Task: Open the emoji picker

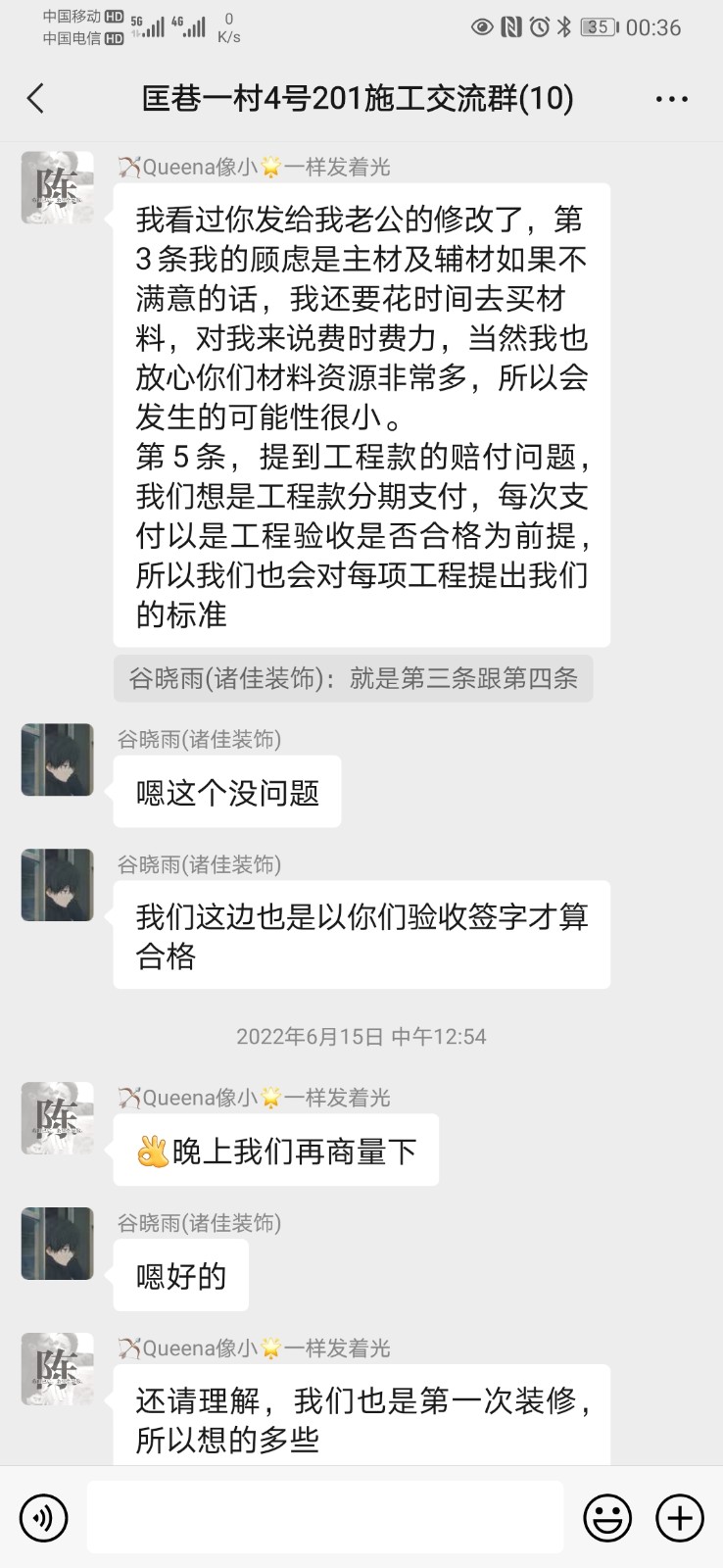Action: [607, 1518]
